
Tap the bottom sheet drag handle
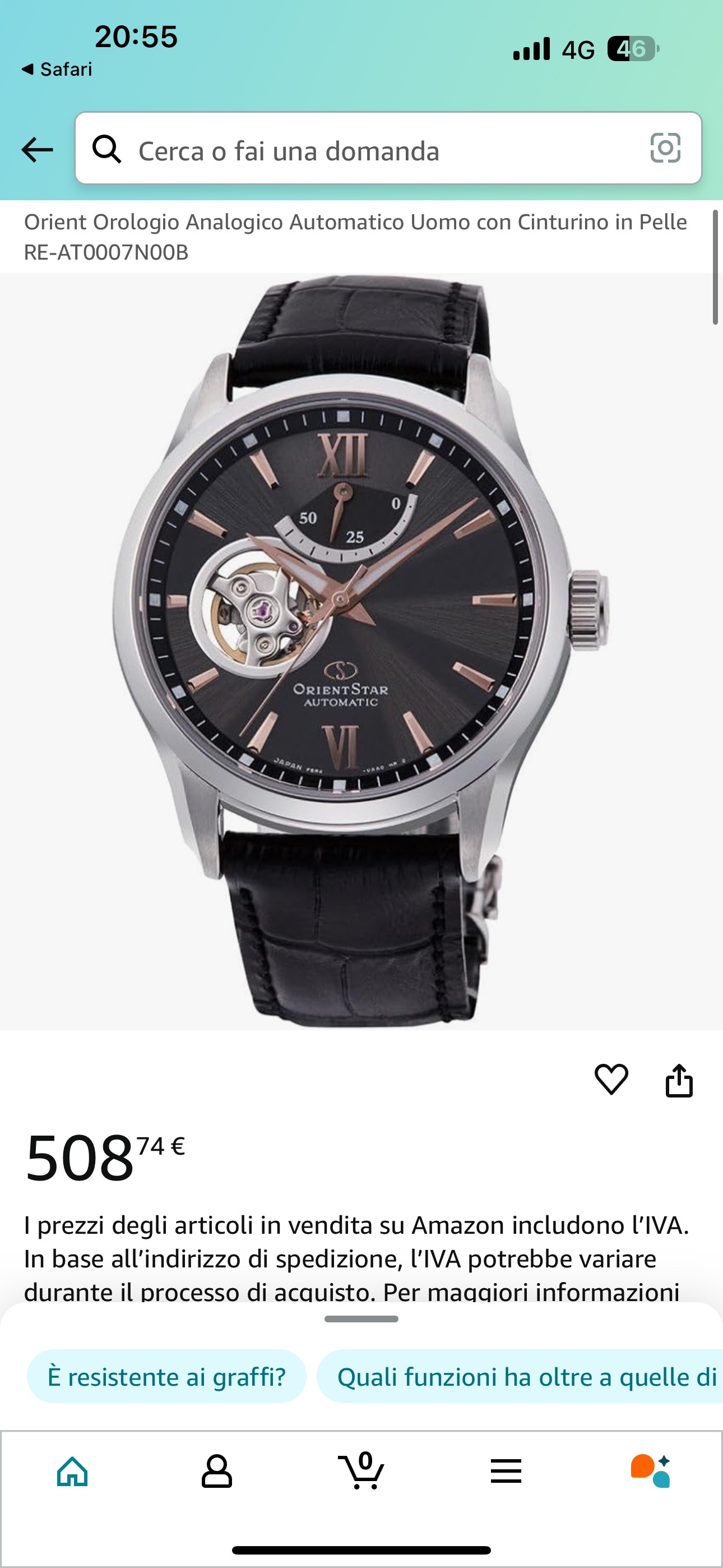tap(361, 1319)
